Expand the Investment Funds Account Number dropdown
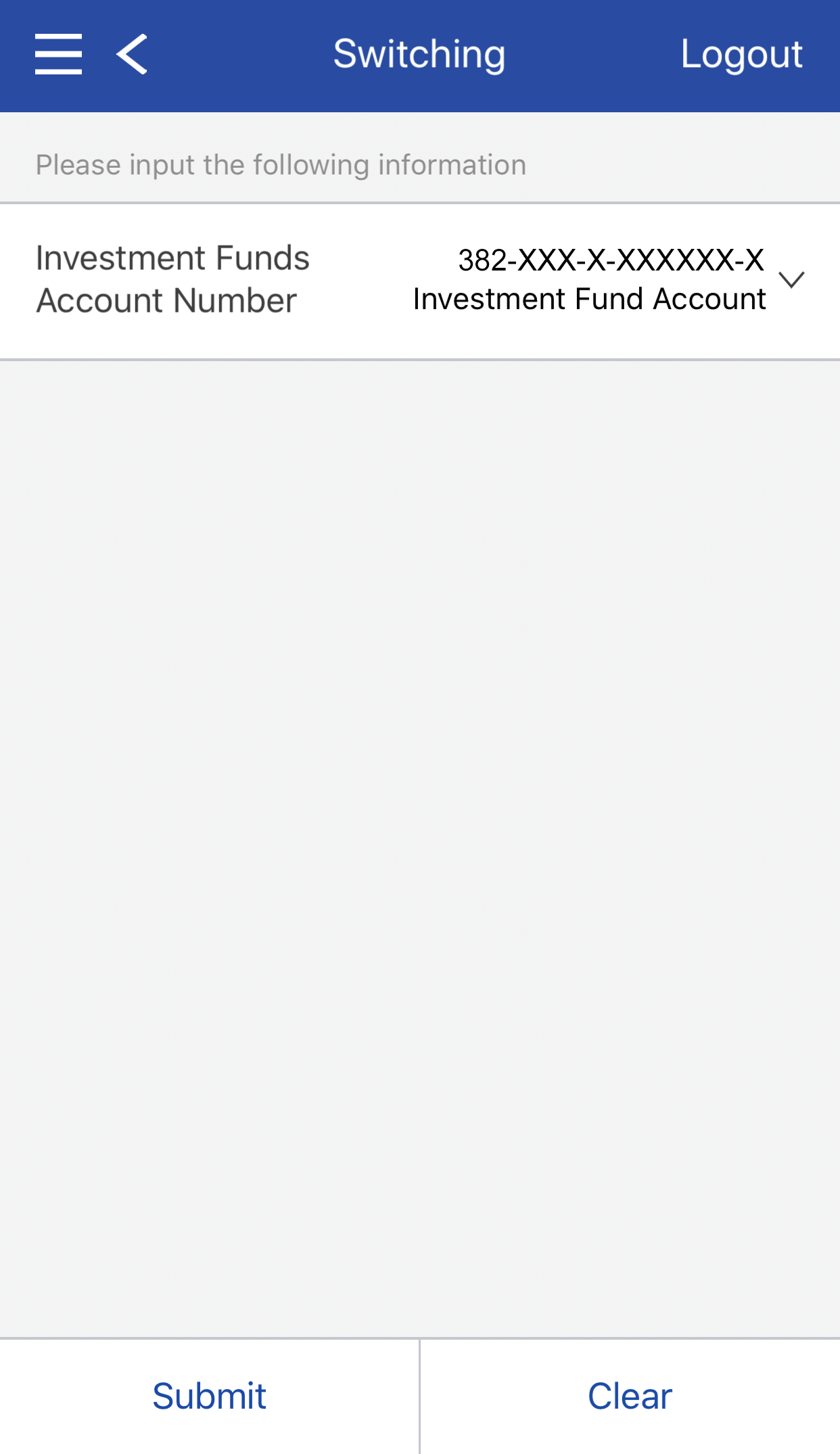 pyautogui.click(x=791, y=279)
